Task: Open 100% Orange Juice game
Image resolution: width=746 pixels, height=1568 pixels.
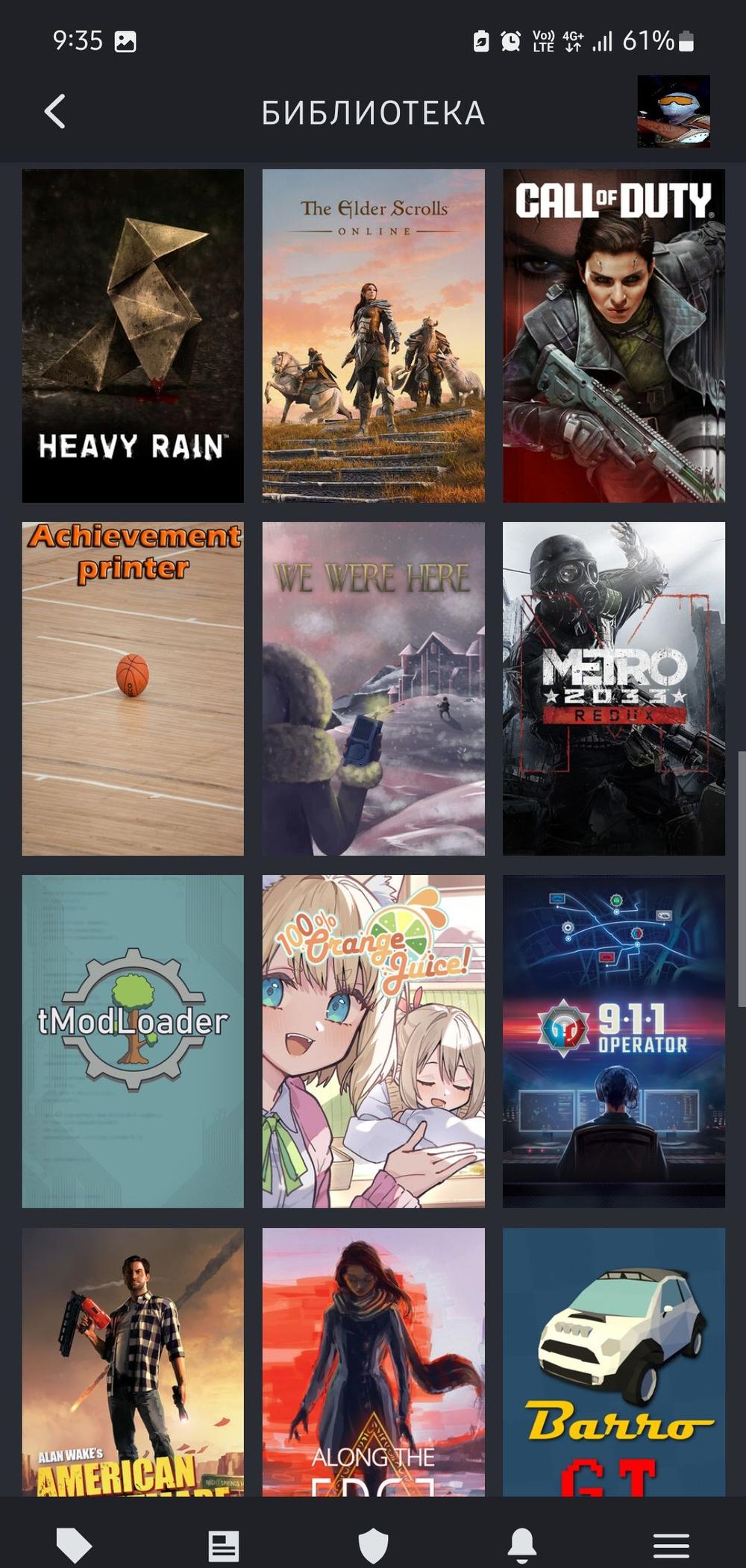Action: tap(373, 1041)
